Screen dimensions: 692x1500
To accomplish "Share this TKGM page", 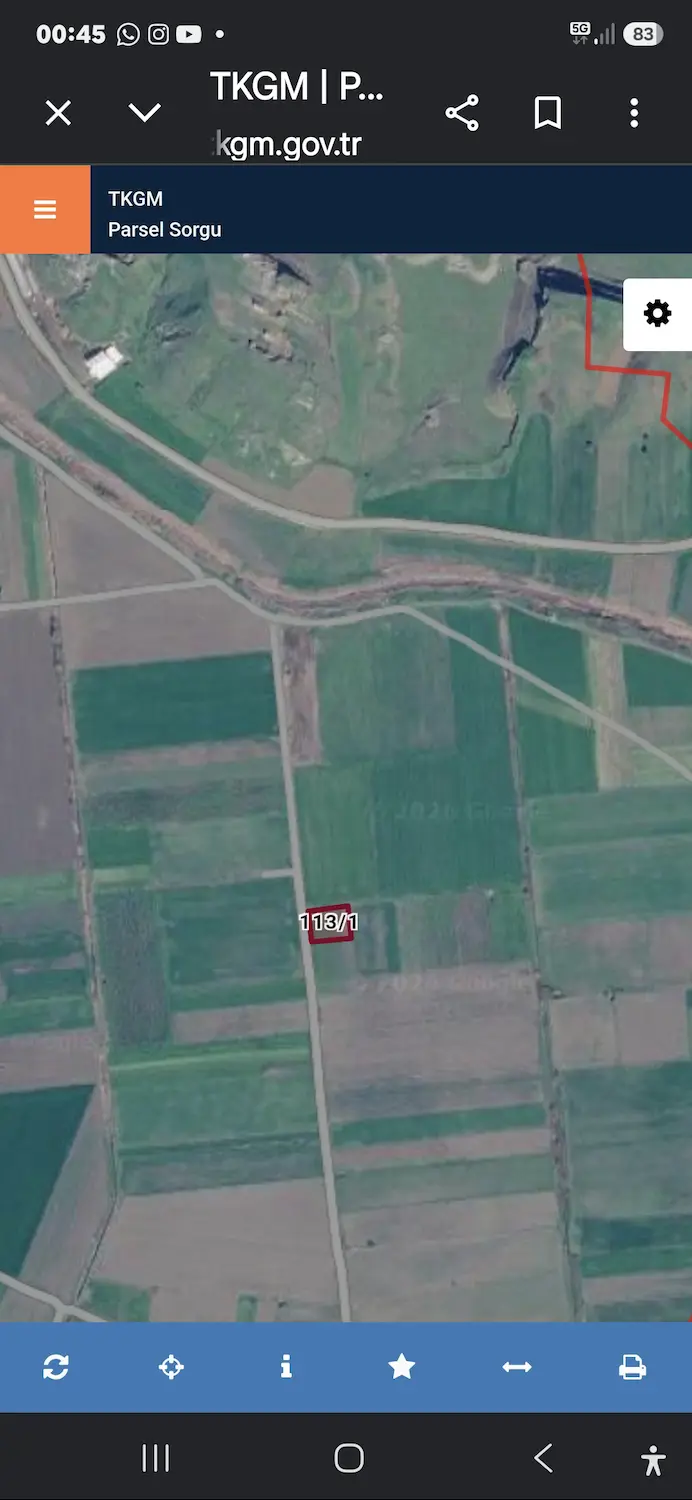I will (x=462, y=113).
